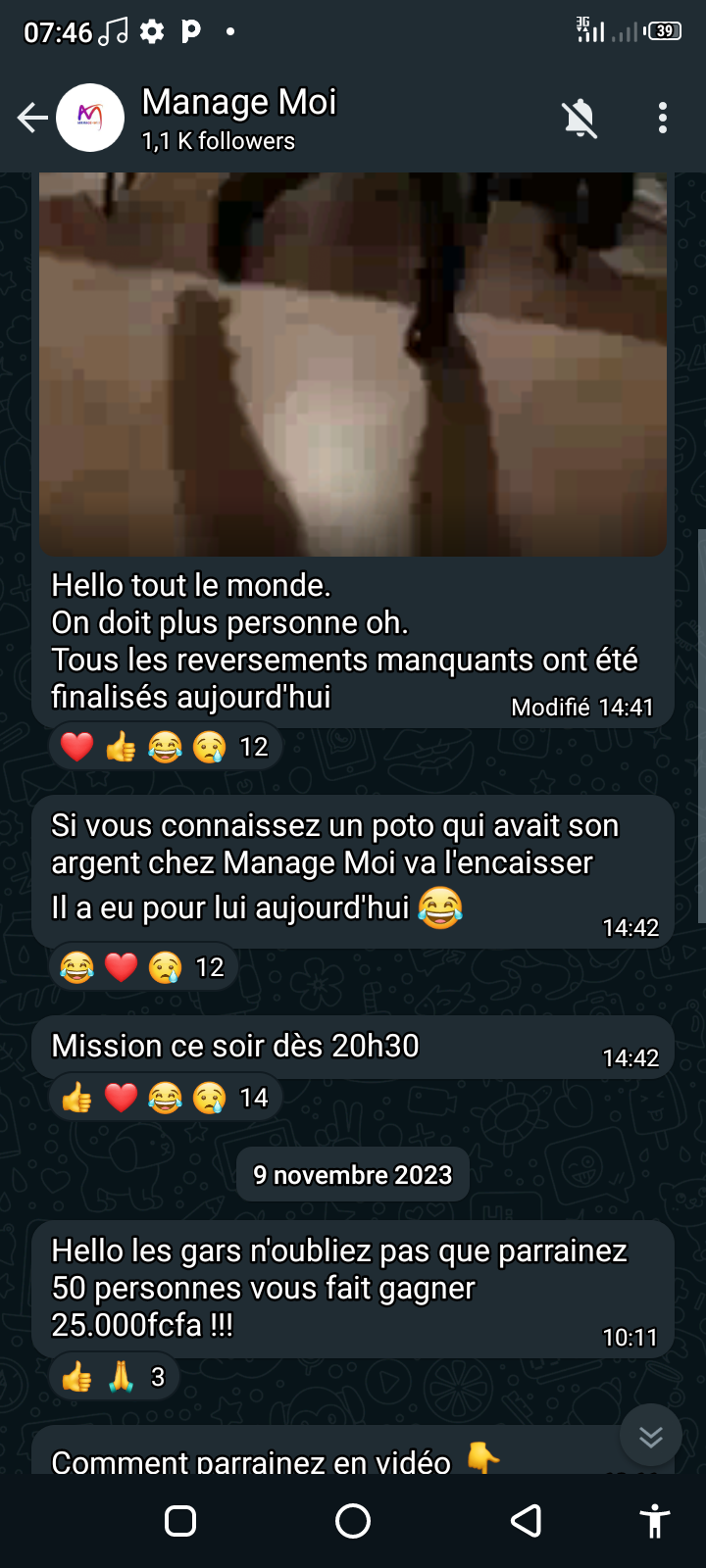Jump to the latest messages
The height and width of the screenshot is (1568, 706).
tap(650, 1436)
